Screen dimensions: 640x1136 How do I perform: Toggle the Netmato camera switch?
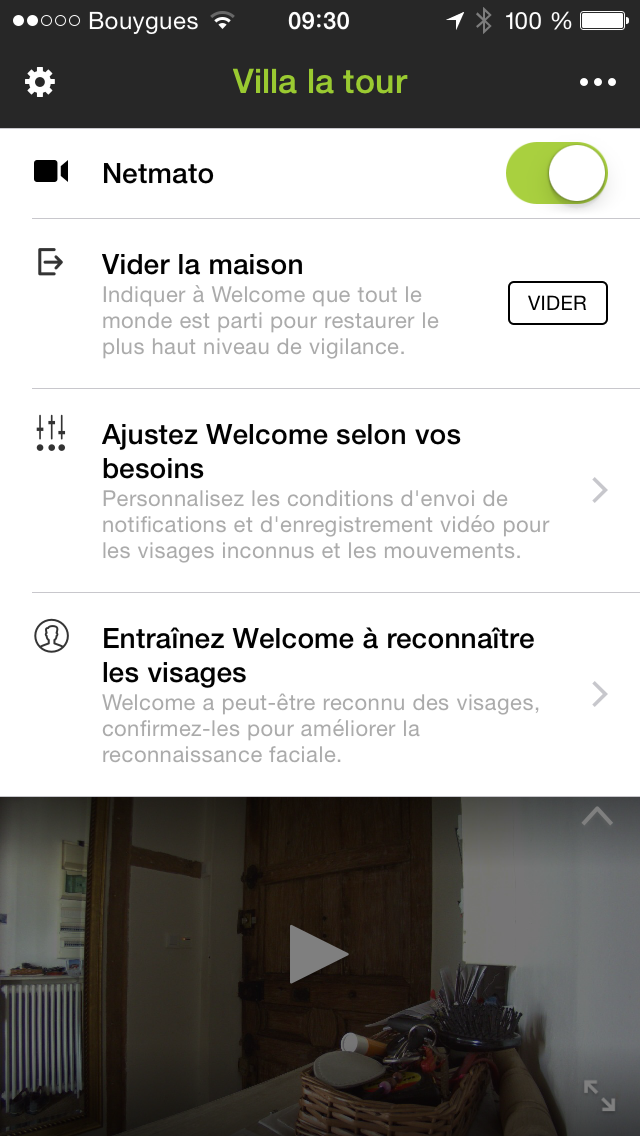click(x=557, y=173)
